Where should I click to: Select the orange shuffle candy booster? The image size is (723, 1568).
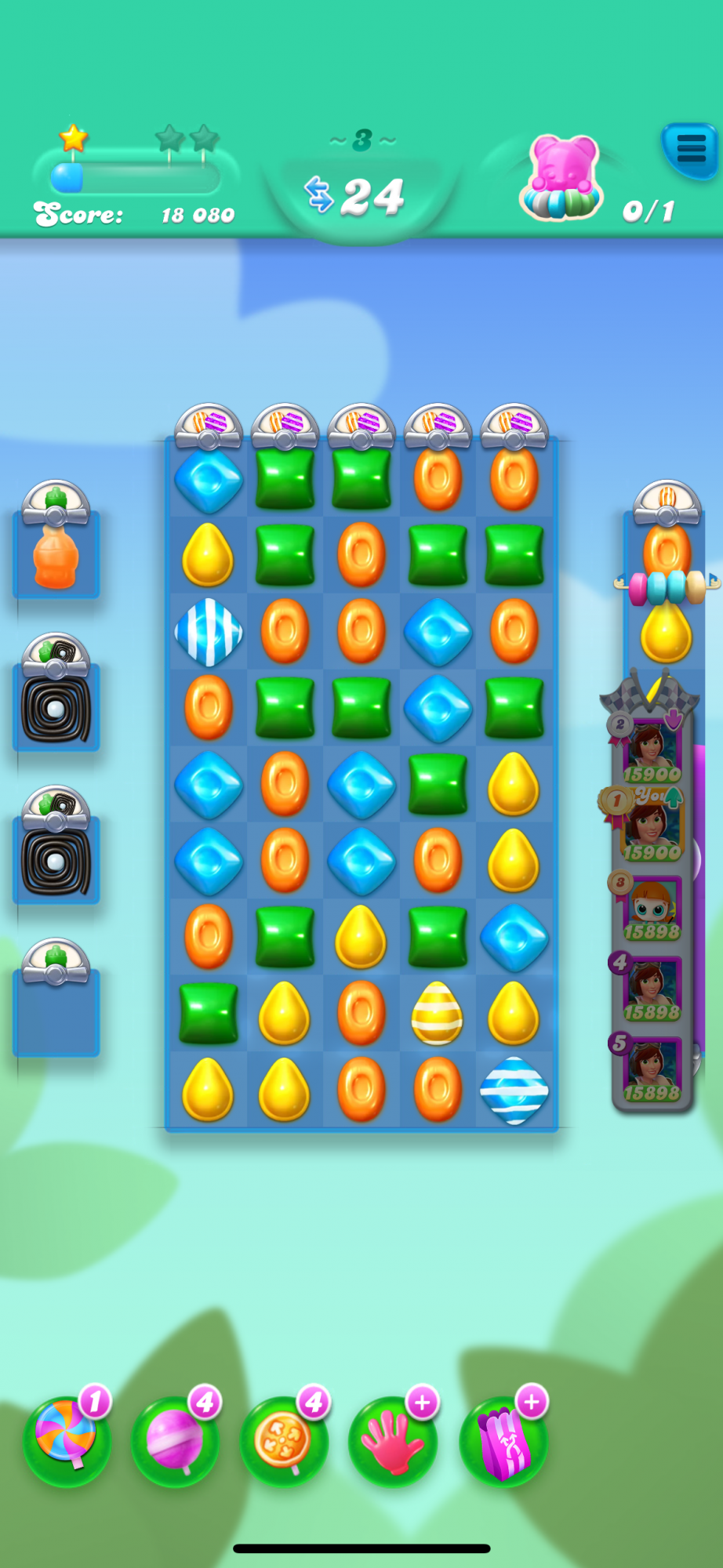tap(283, 1441)
